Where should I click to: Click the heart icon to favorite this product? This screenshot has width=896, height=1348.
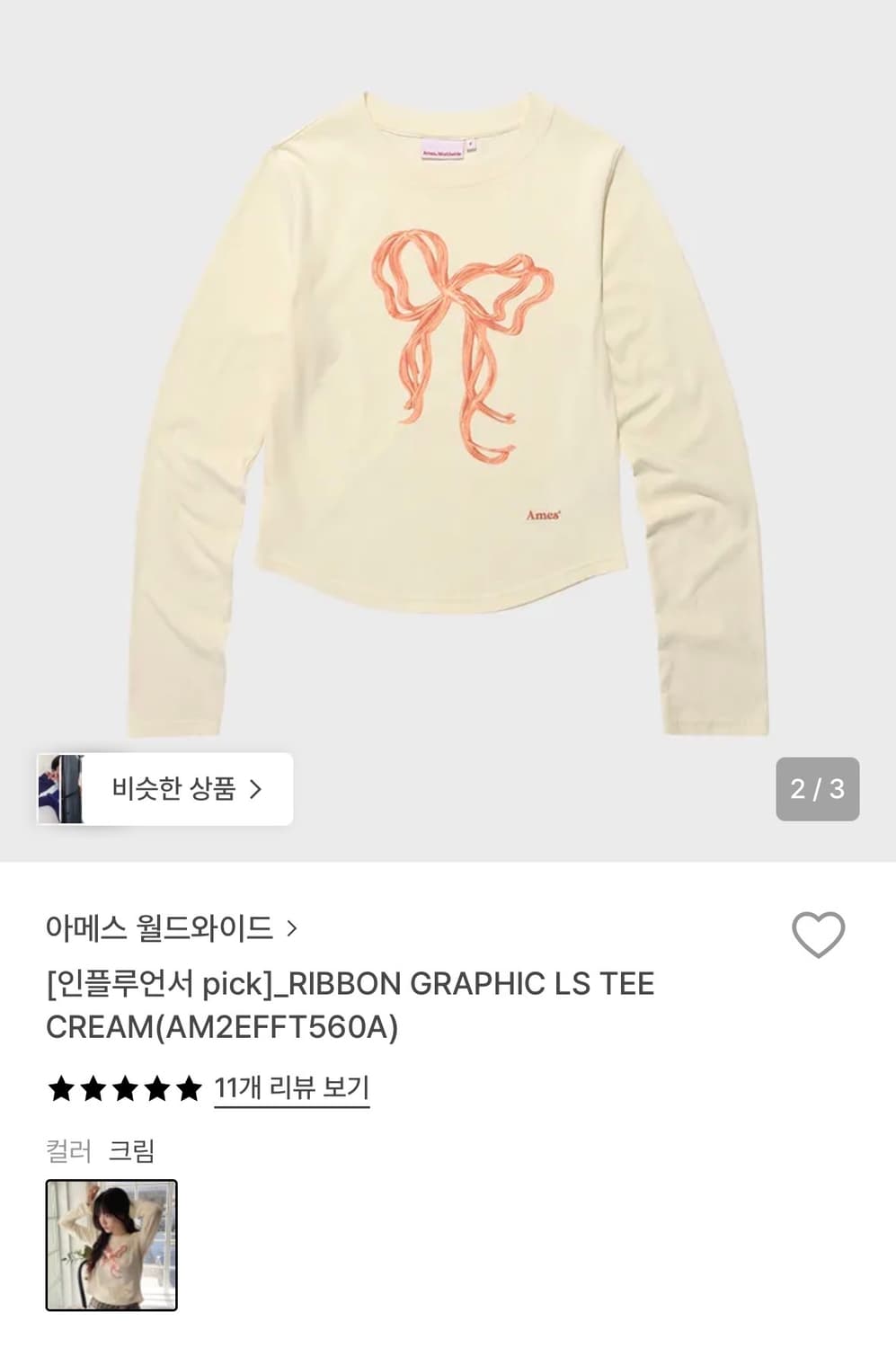pos(816,935)
